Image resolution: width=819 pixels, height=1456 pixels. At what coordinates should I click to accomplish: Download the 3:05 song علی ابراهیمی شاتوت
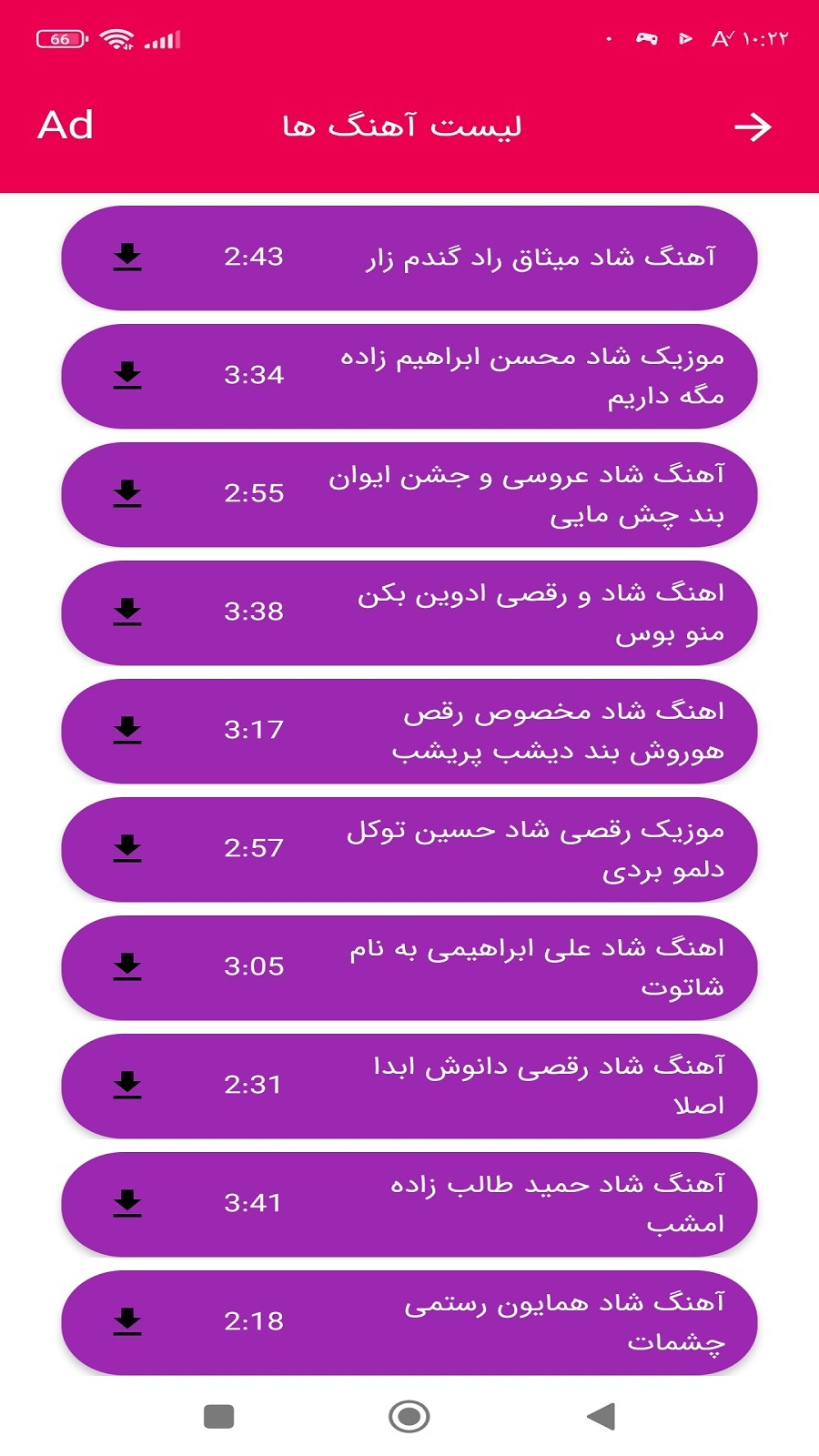(127, 967)
